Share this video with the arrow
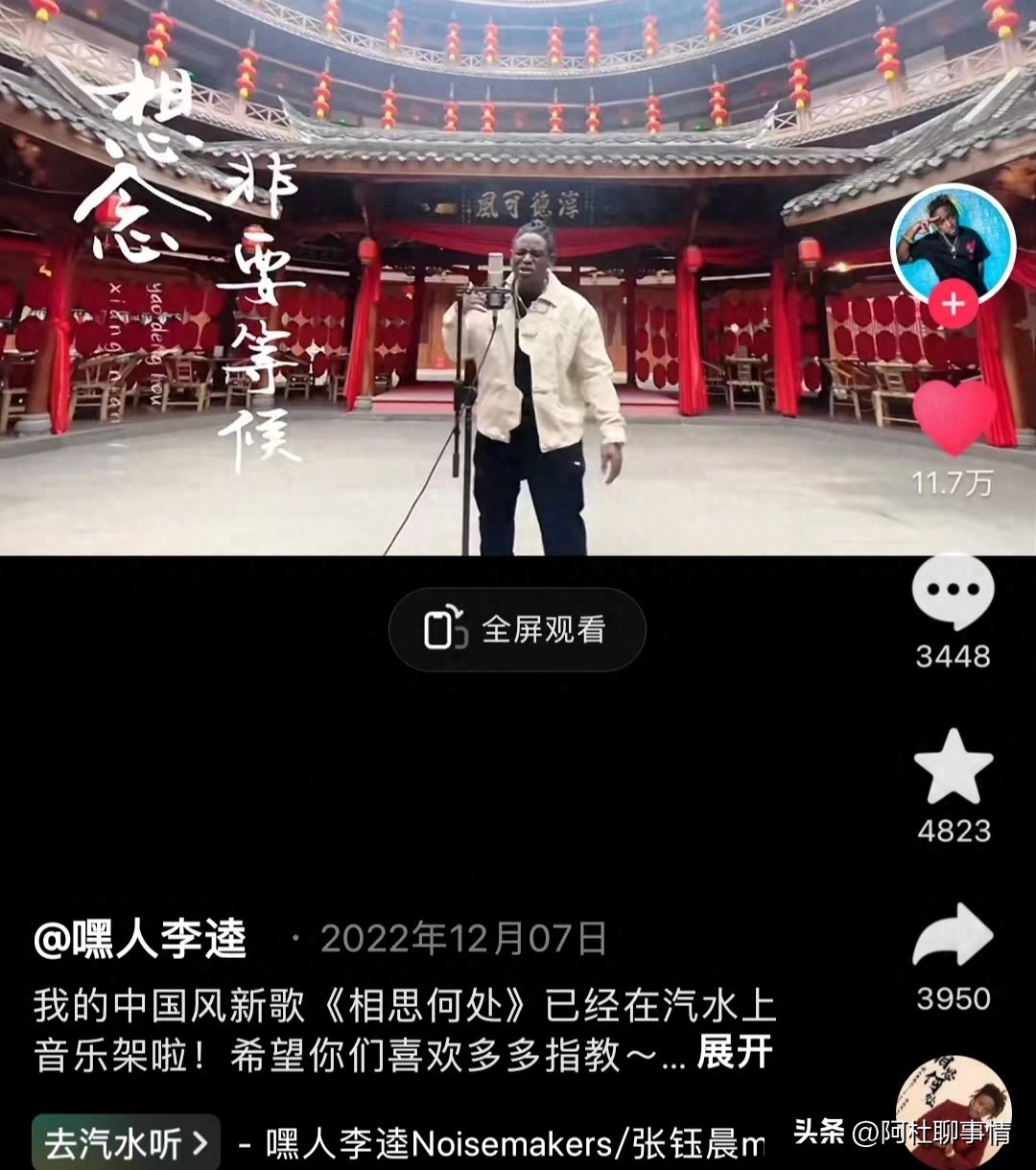This screenshot has height=1170, width=1036. (x=952, y=936)
